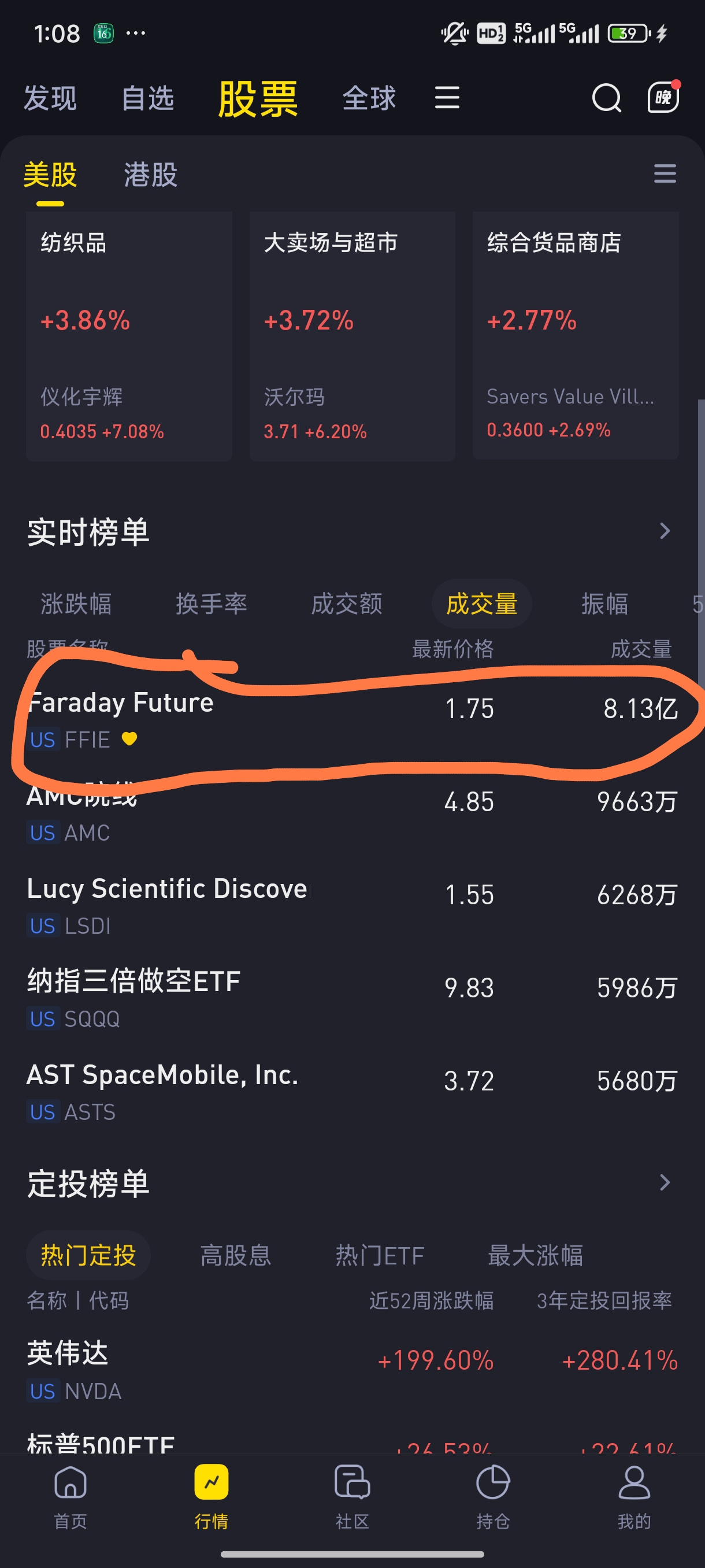
Task: Switch to the 全球 global tab
Action: 369,98
